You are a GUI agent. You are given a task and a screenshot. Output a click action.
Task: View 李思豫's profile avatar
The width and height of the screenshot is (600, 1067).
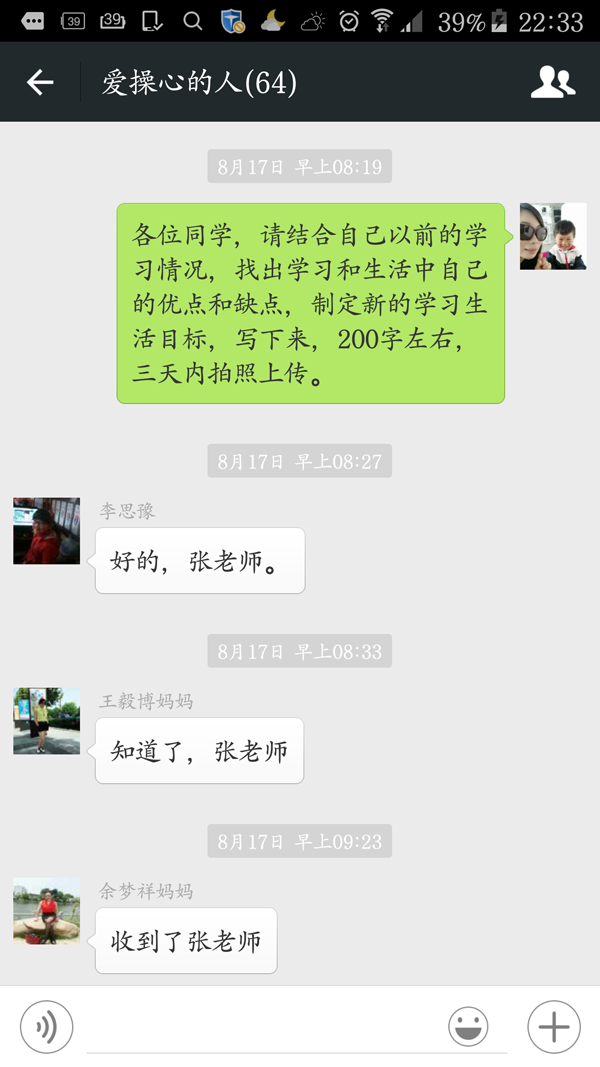coord(46,531)
